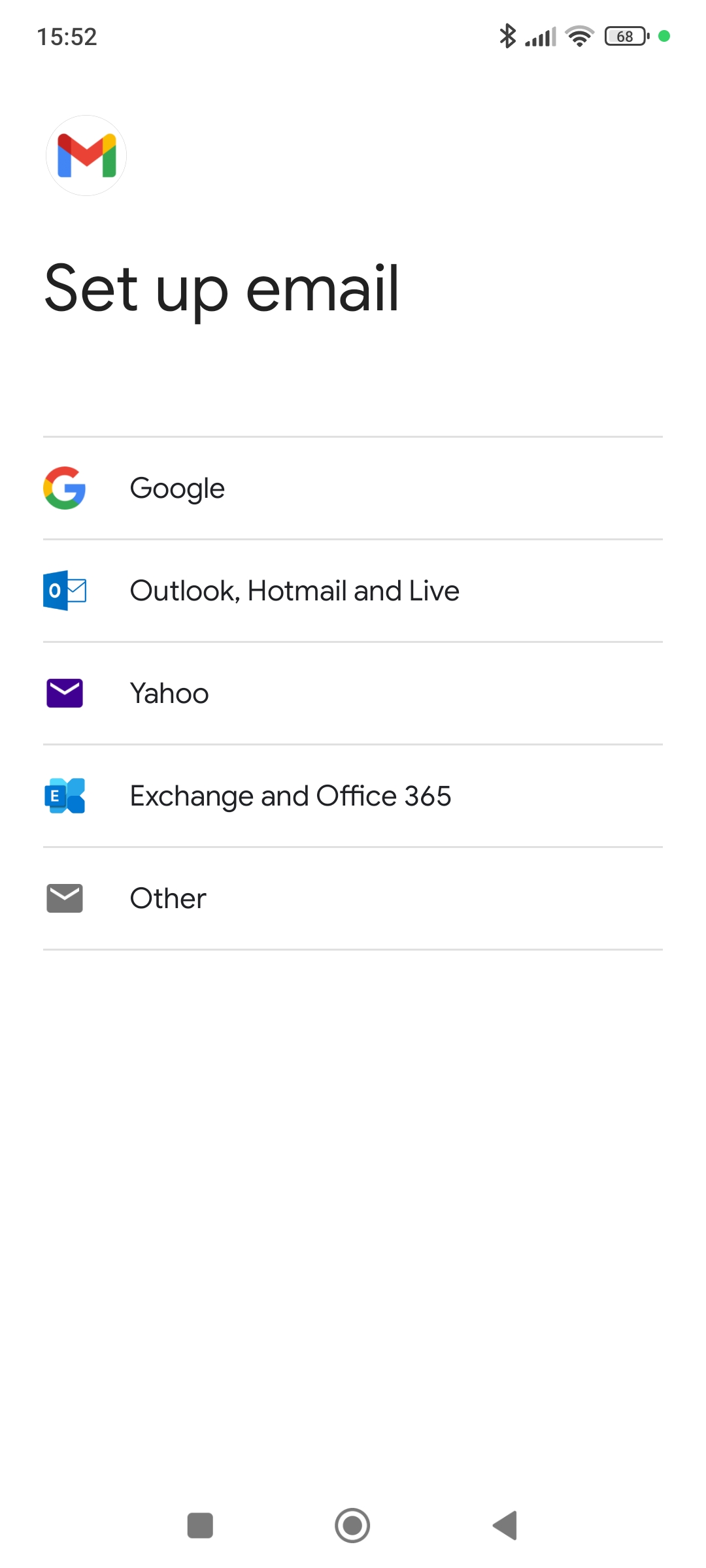Go back using the system back button
706x1568 pixels.
coord(505,1526)
